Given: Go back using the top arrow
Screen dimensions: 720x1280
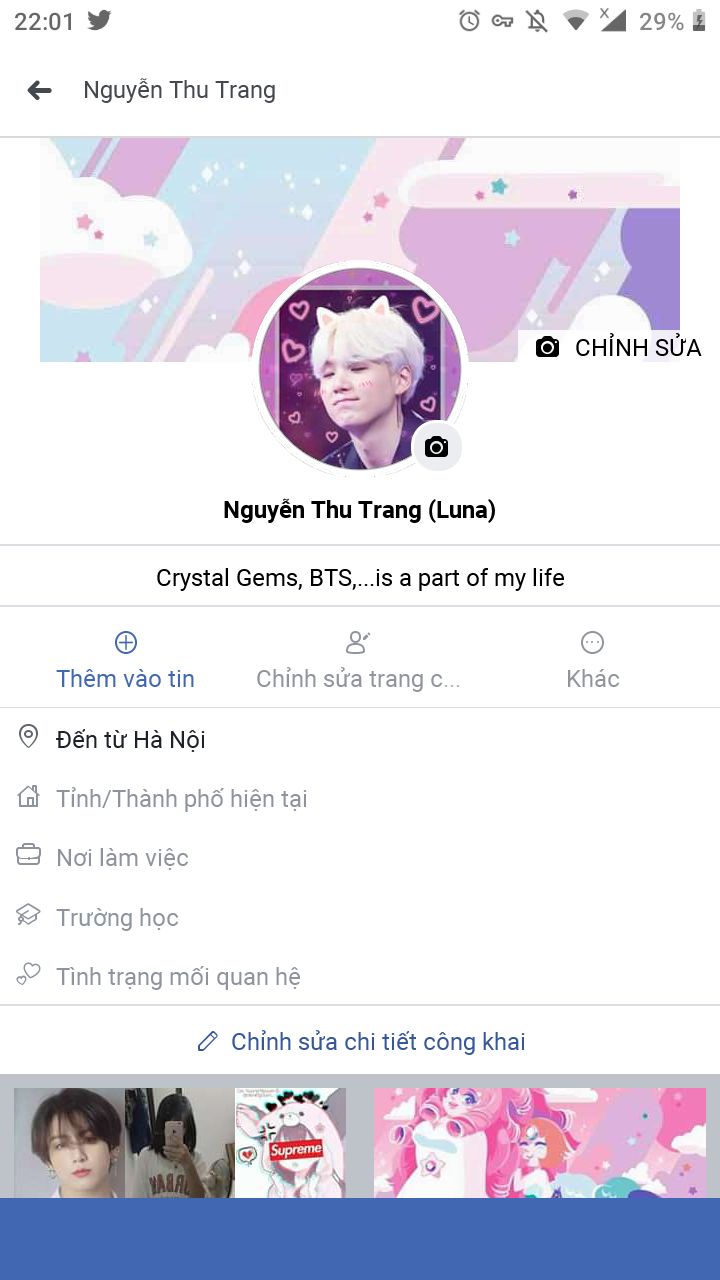Looking at the screenshot, I should 39,91.
